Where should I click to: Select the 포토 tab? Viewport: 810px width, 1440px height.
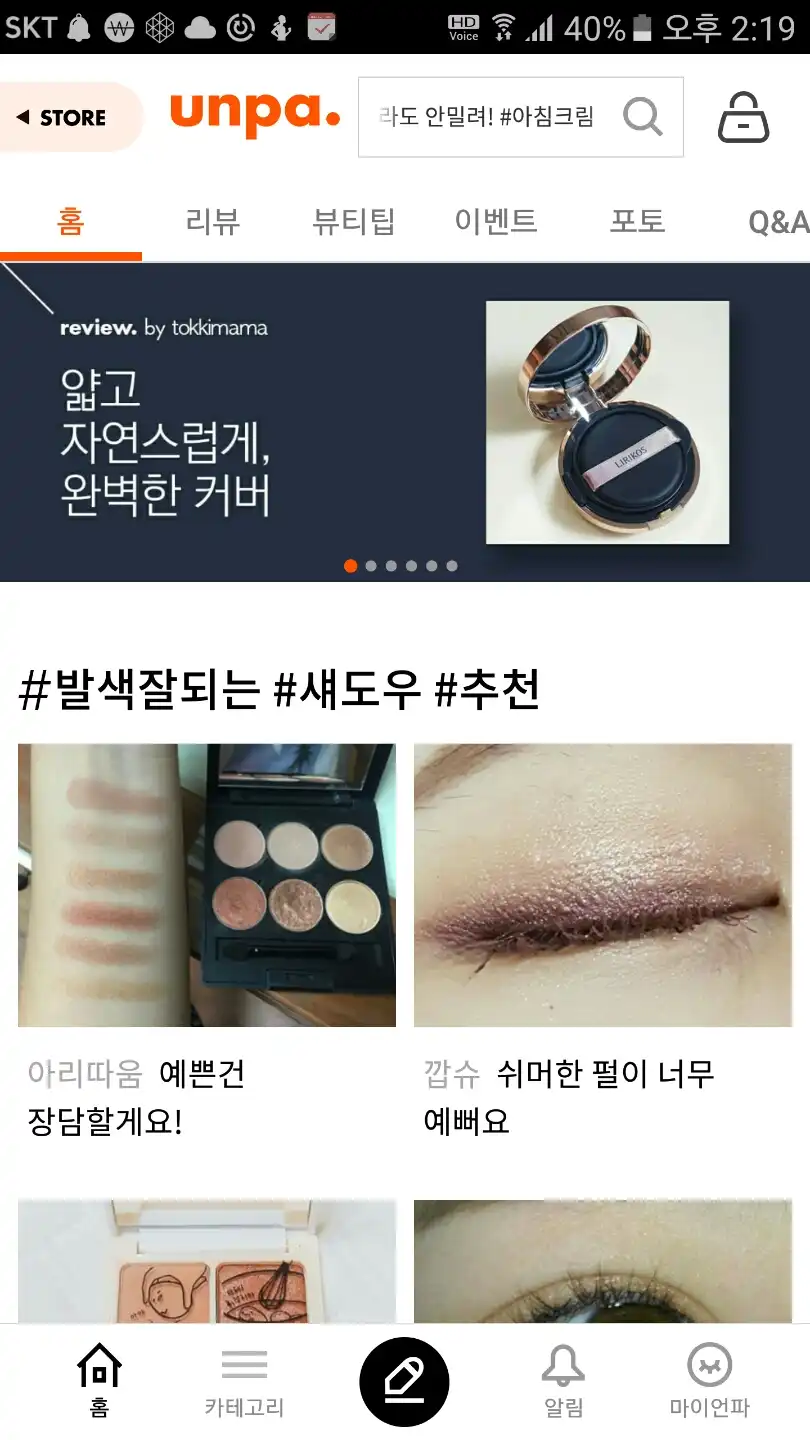[x=637, y=221]
